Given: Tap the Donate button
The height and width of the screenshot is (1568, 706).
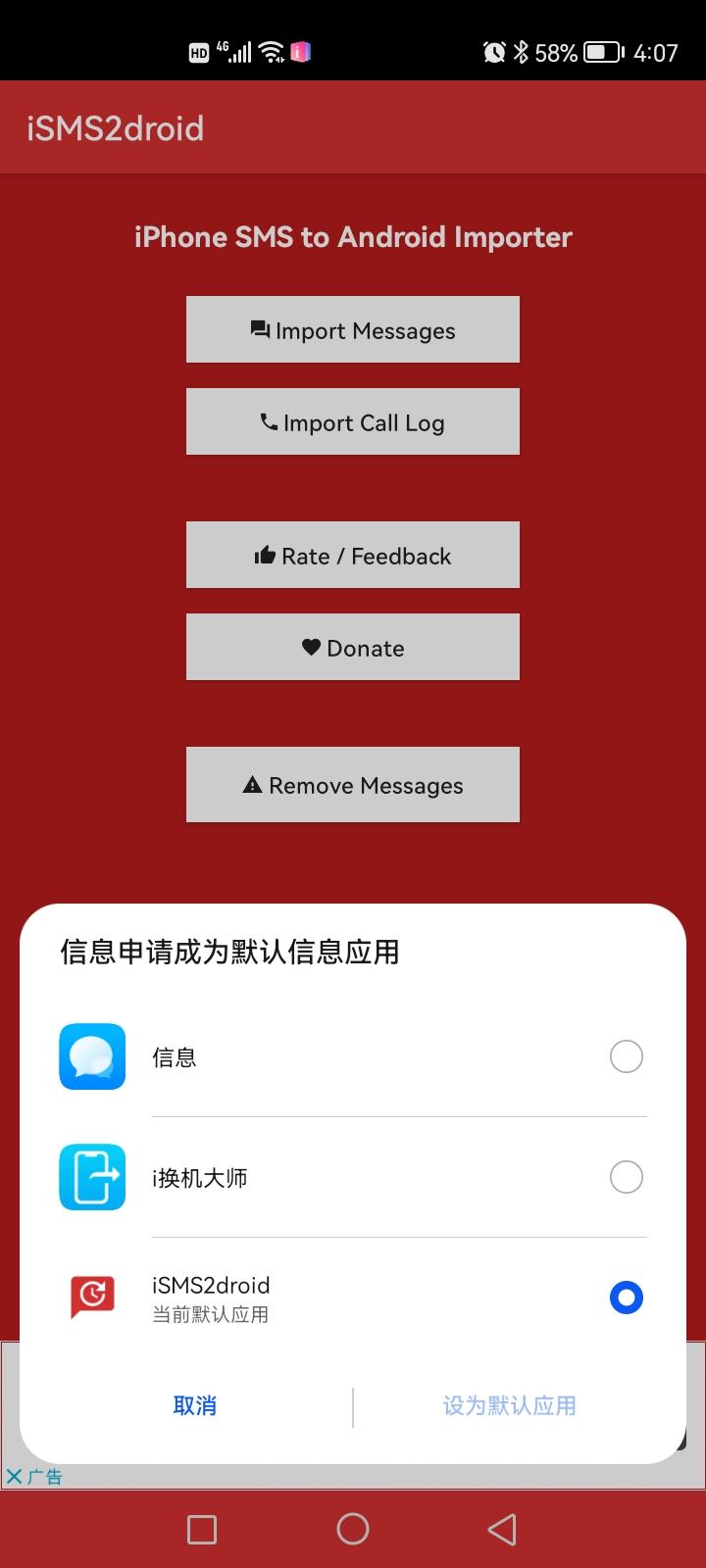Looking at the screenshot, I should click(x=353, y=647).
